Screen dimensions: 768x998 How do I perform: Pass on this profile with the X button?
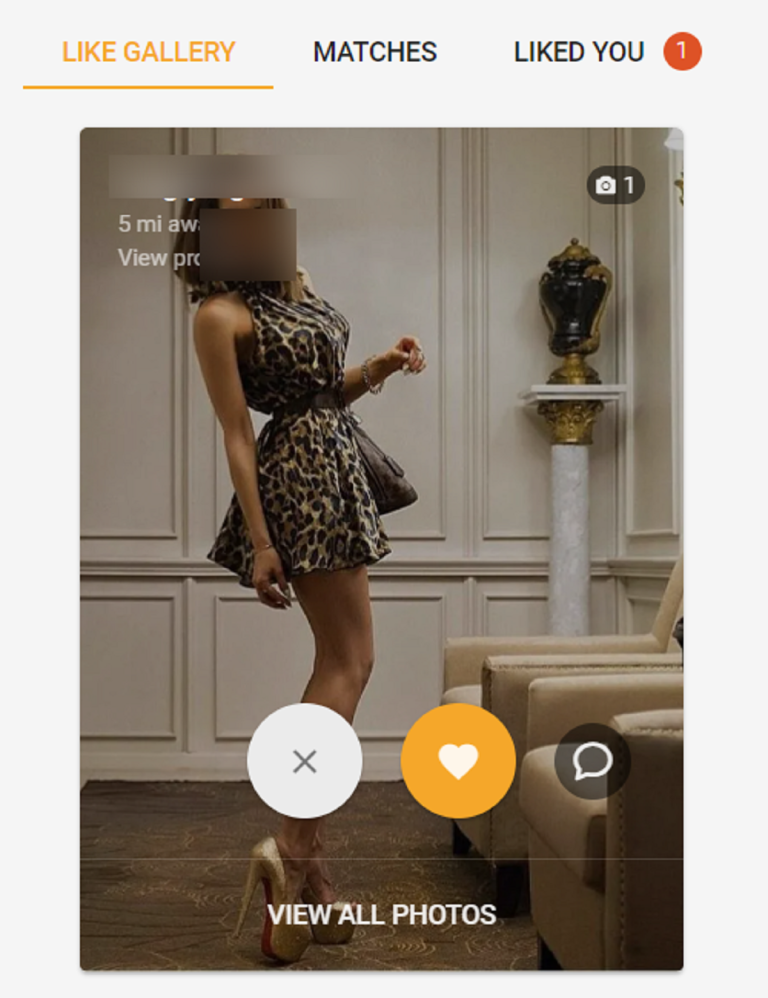coord(305,762)
